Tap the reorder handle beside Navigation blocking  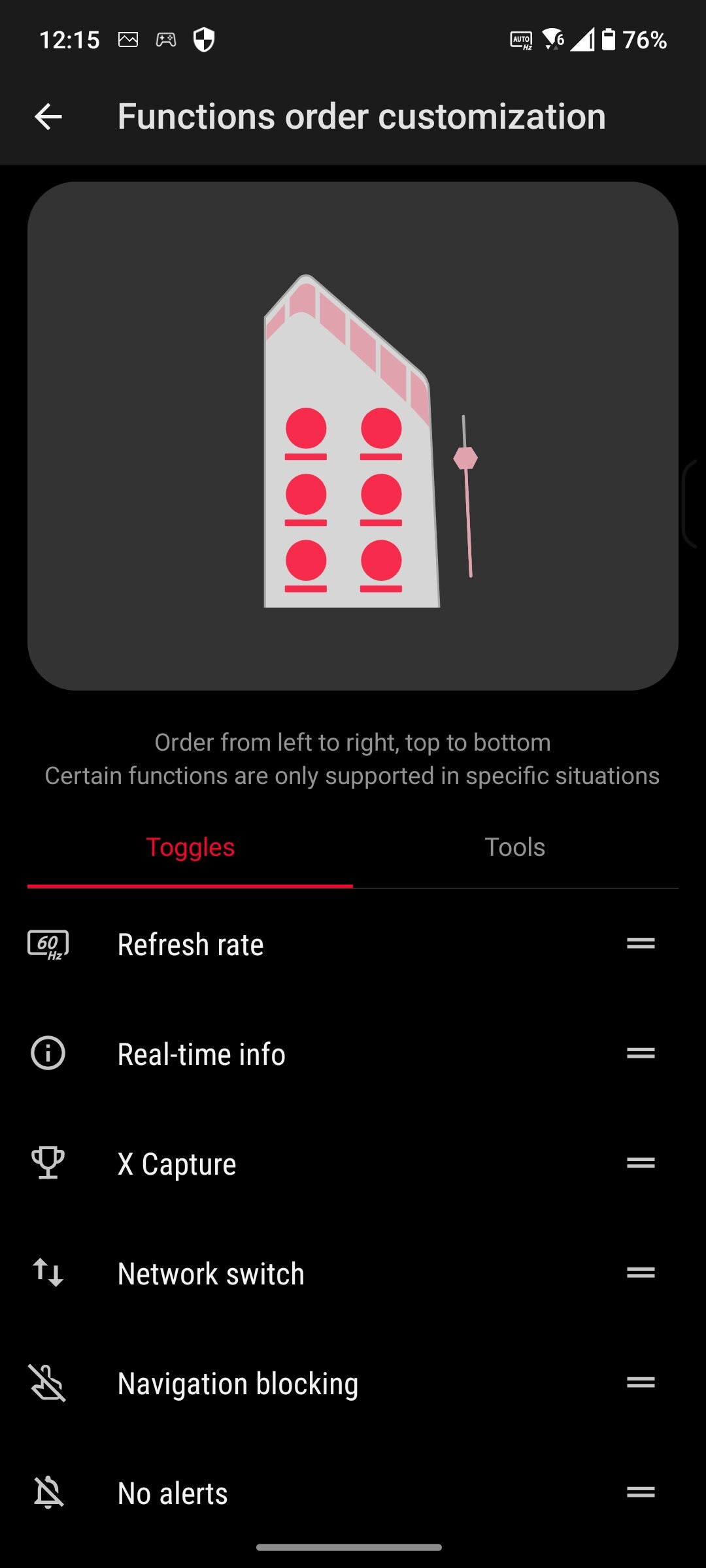(641, 1382)
